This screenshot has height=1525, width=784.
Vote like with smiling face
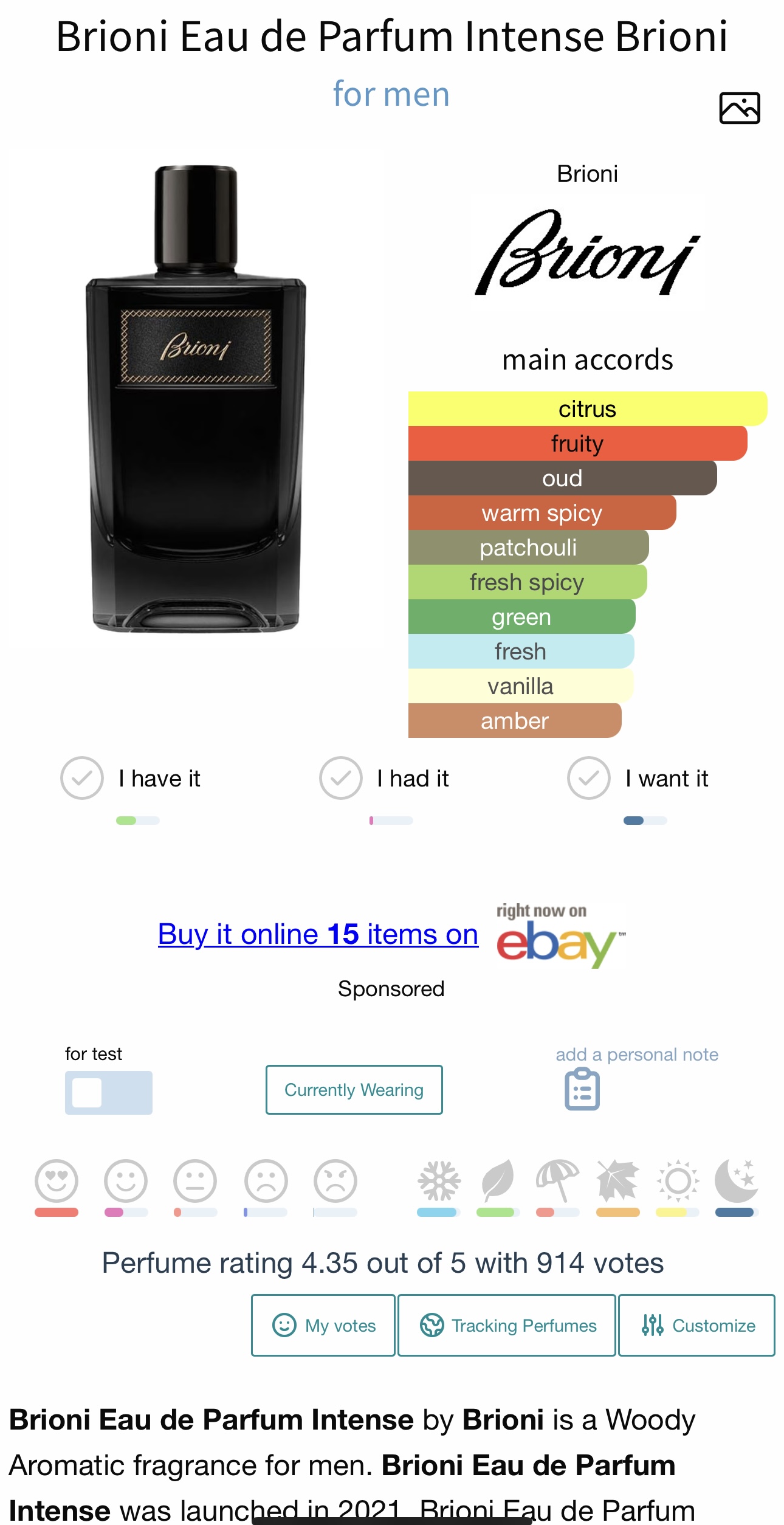pos(126,1181)
